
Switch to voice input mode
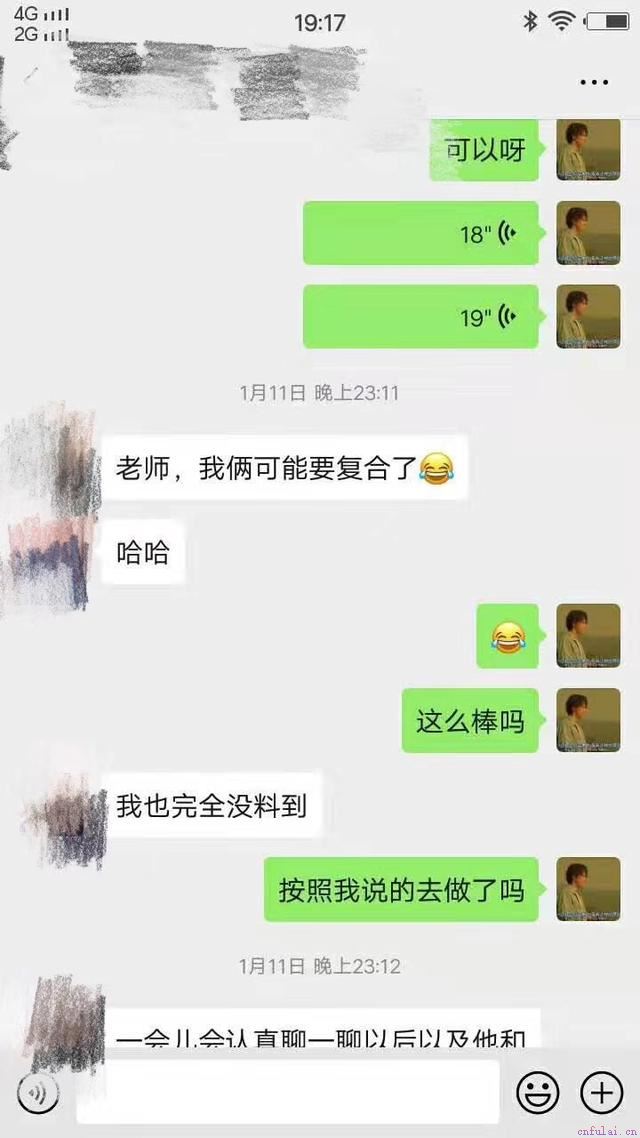[38, 1092]
